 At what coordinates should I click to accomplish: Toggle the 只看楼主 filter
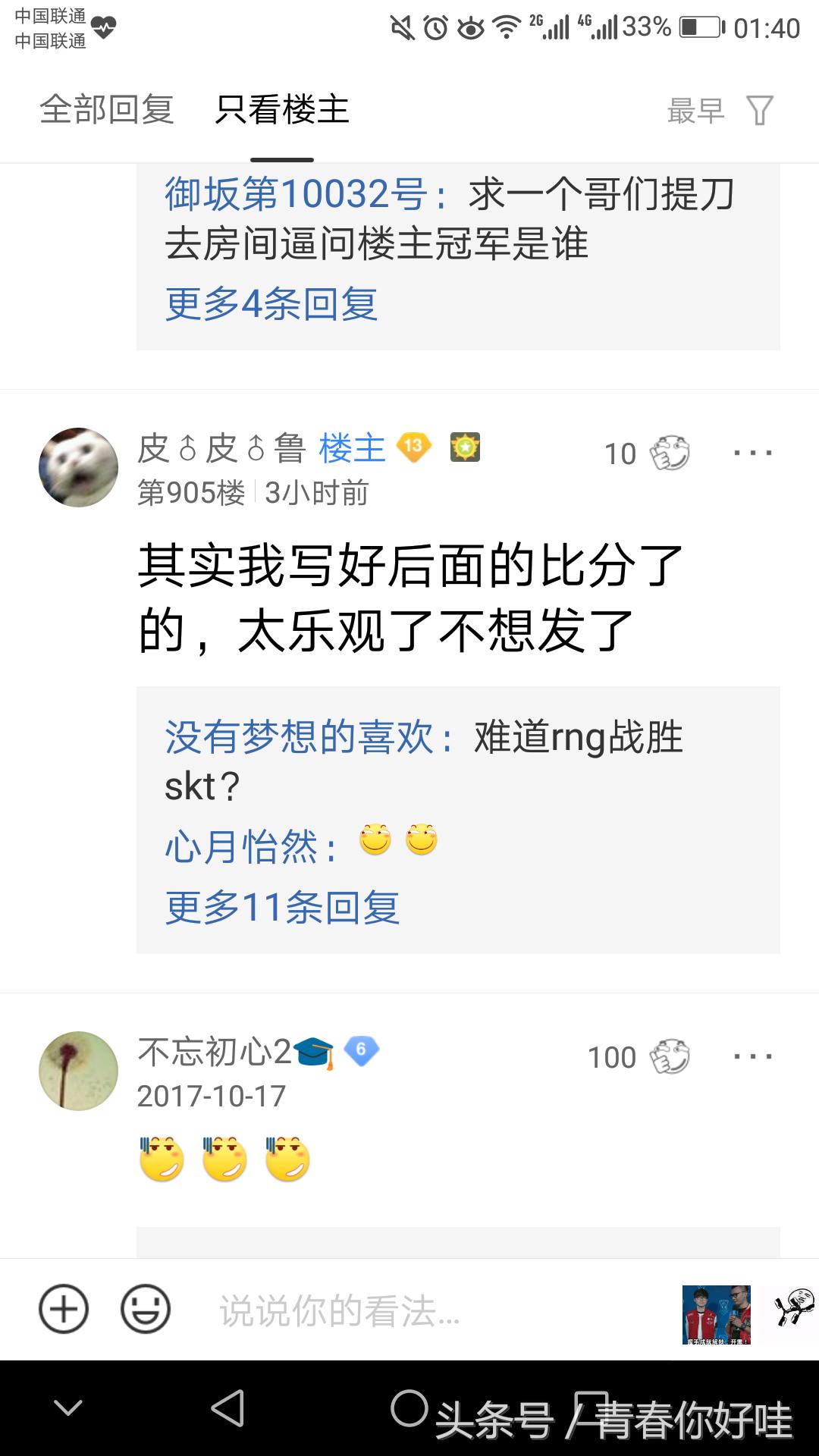pos(281,109)
